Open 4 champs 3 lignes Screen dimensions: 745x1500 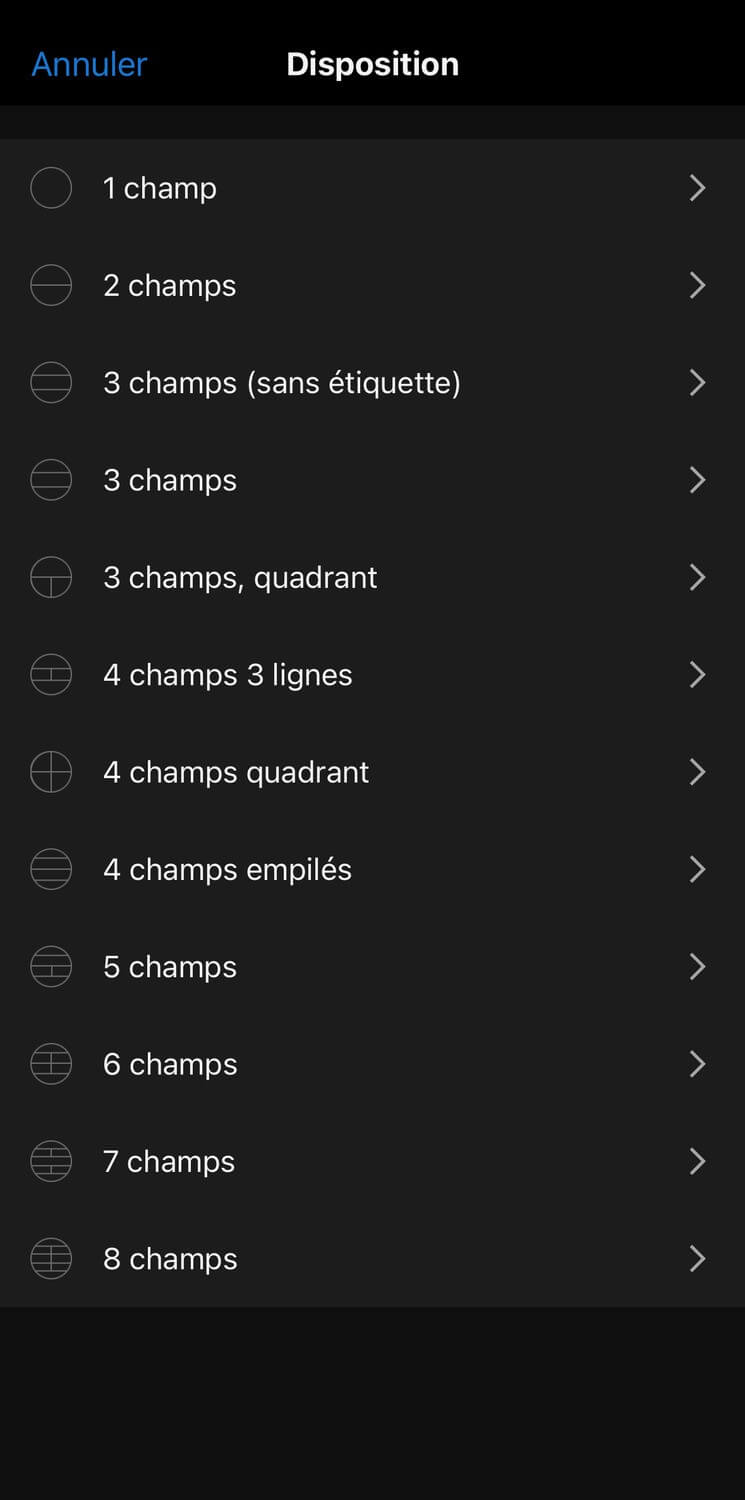pos(372,675)
